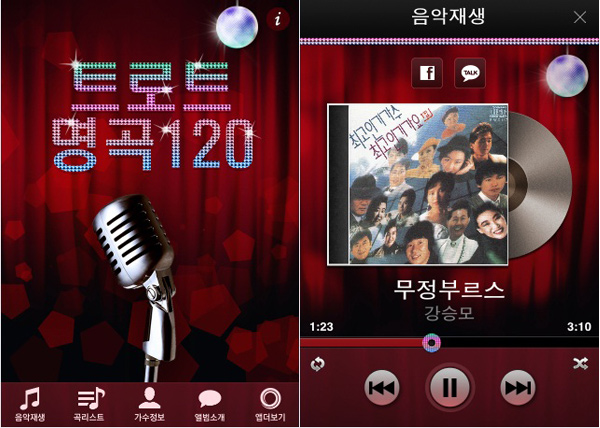Share the song on Facebook
This screenshot has width=600, height=428.
pyautogui.click(x=427, y=73)
